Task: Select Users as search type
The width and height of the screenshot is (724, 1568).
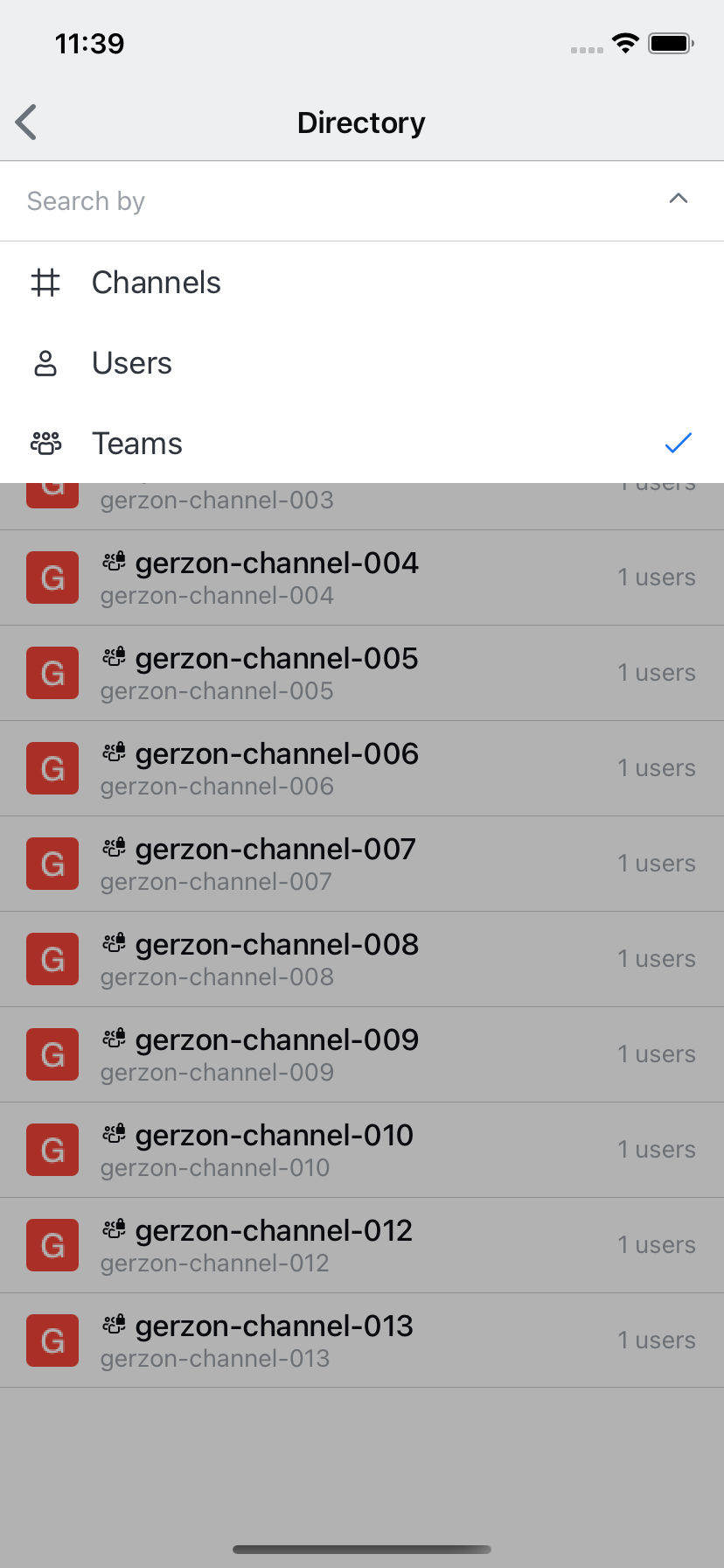Action: [x=131, y=363]
